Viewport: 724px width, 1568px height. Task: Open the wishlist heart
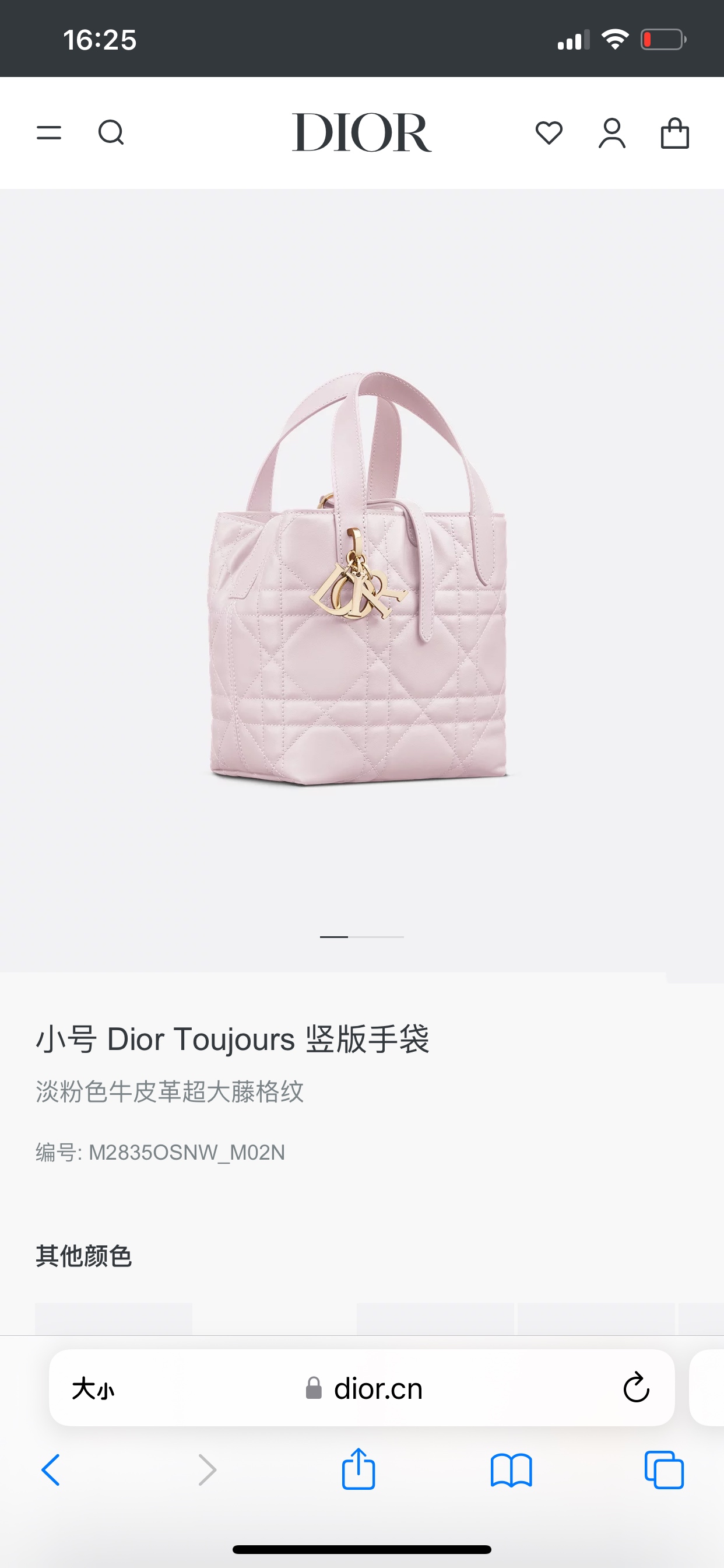549,132
